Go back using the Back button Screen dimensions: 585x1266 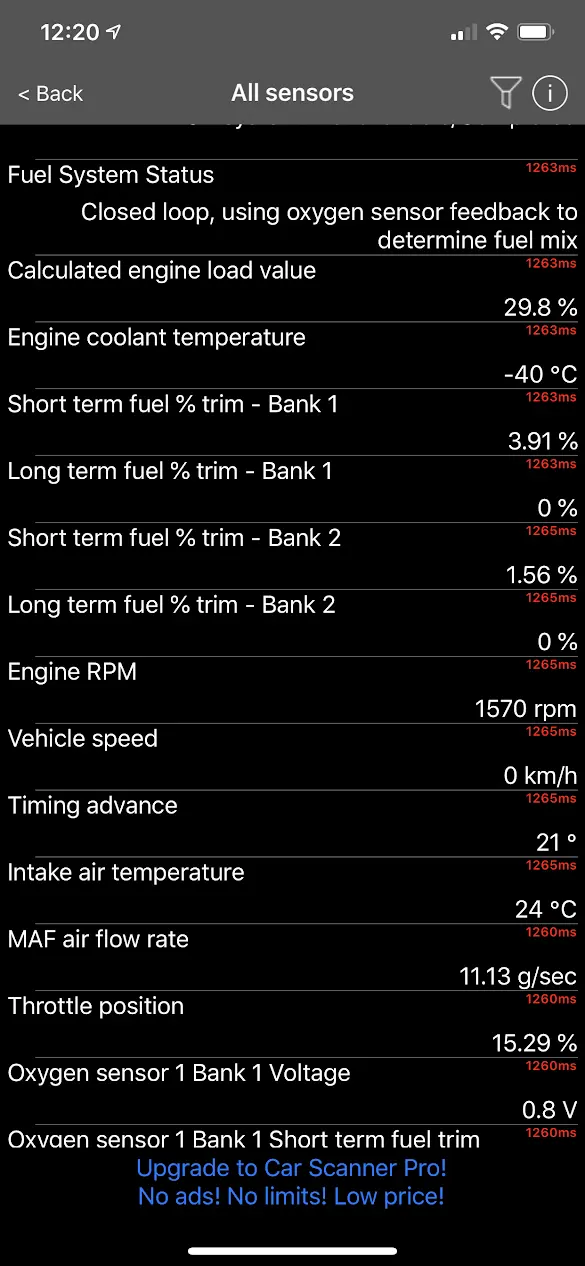click(x=51, y=94)
